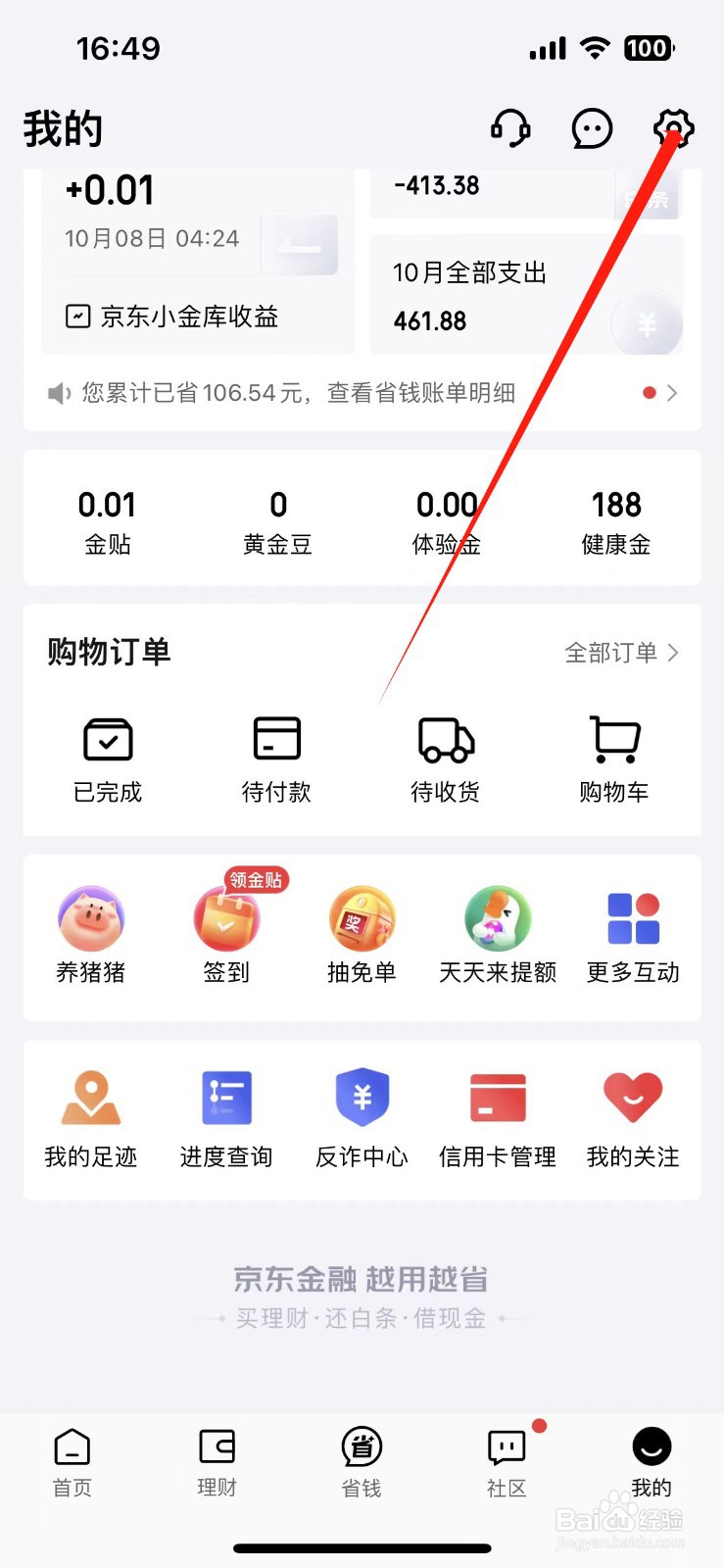Open the 反诈中心 shield icon

[362, 1100]
